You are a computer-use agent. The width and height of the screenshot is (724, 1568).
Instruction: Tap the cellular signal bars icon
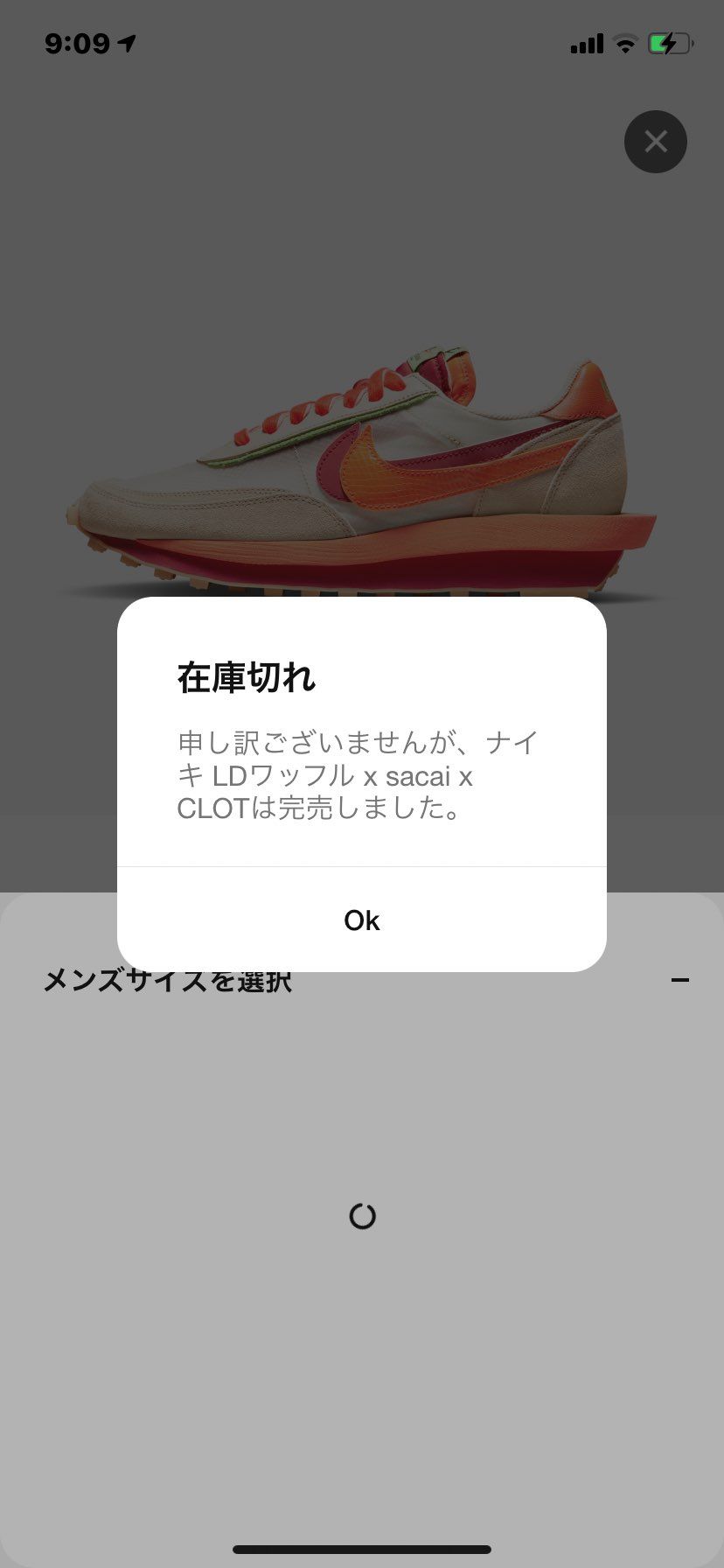pos(587,42)
